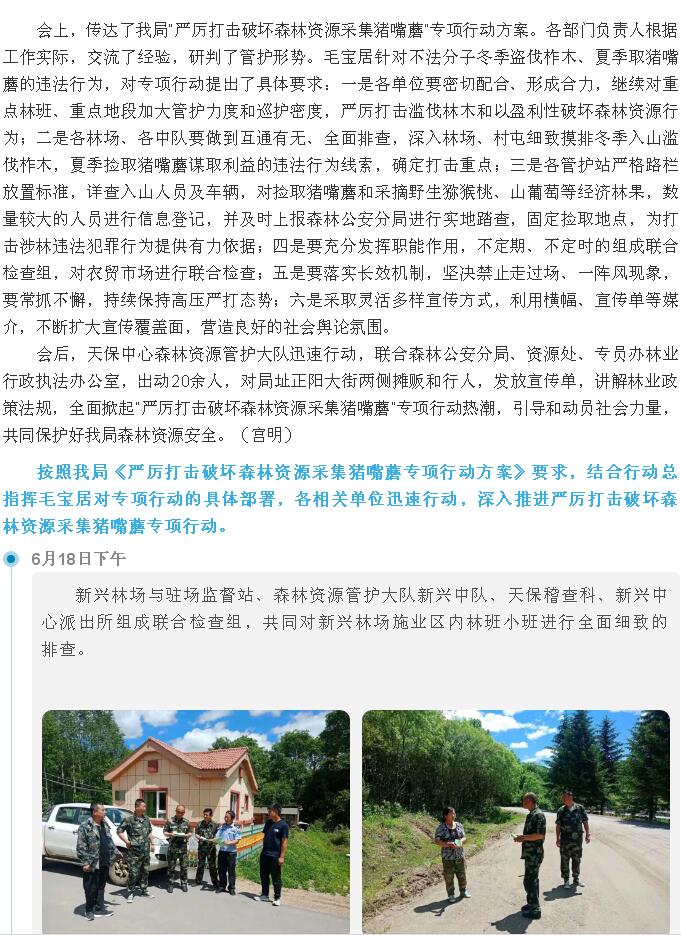Open the photo of three people on the road

click(x=516, y=820)
